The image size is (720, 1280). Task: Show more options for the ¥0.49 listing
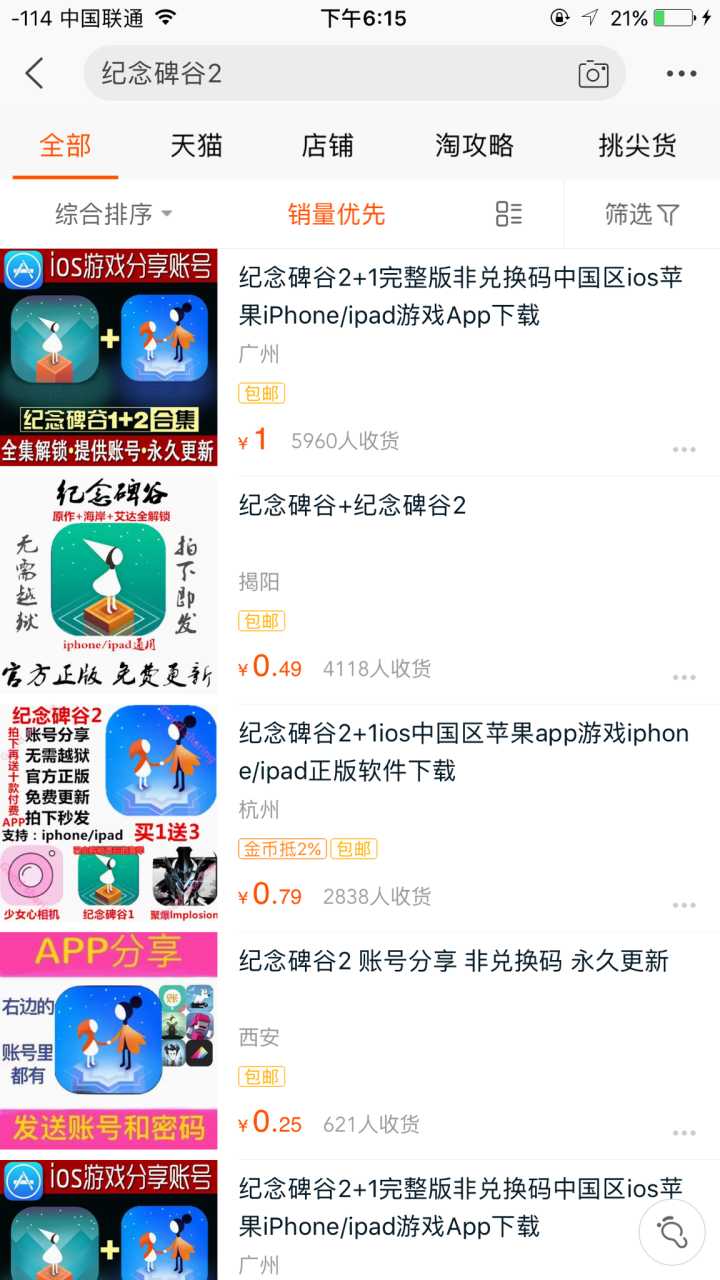coord(684,678)
